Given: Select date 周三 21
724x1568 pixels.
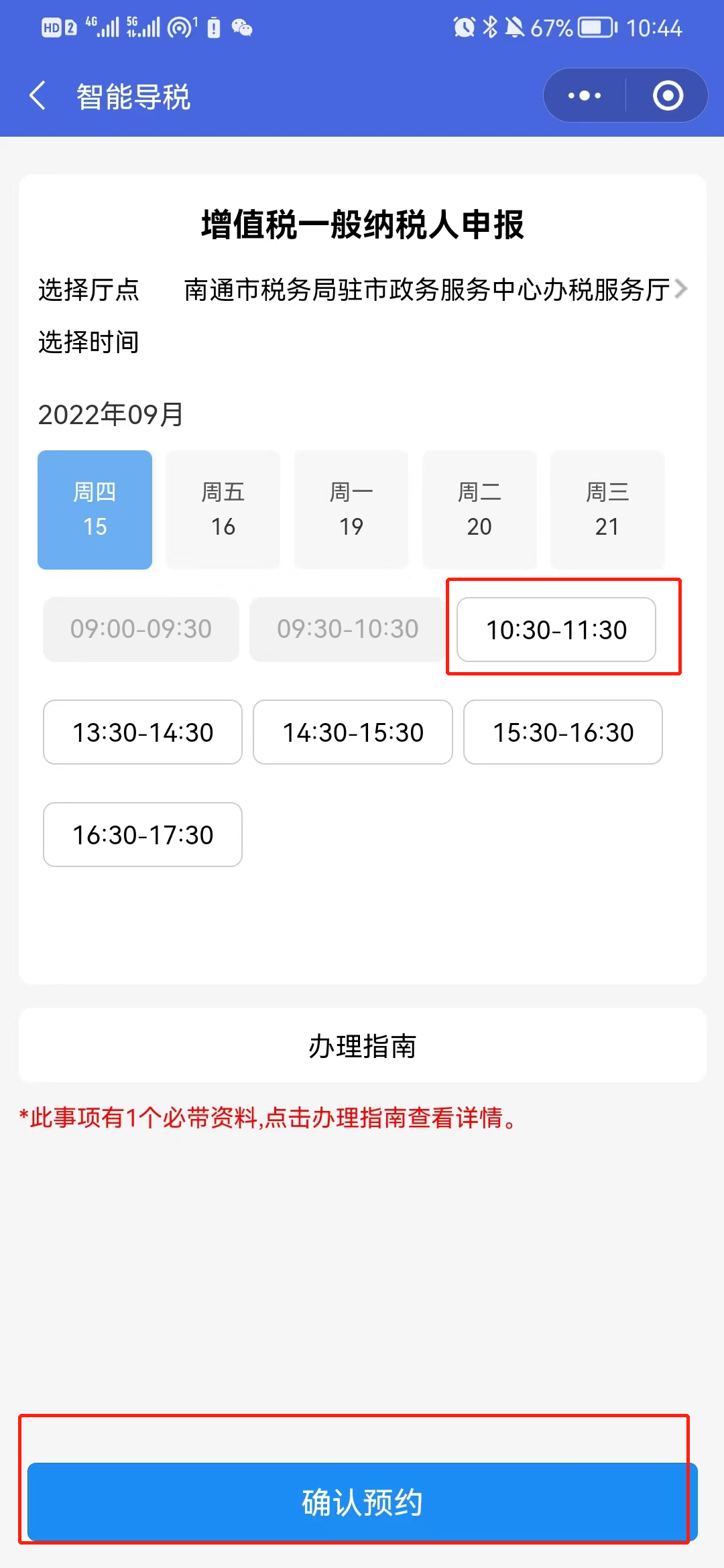Looking at the screenshot, I should tap(607, 509).
